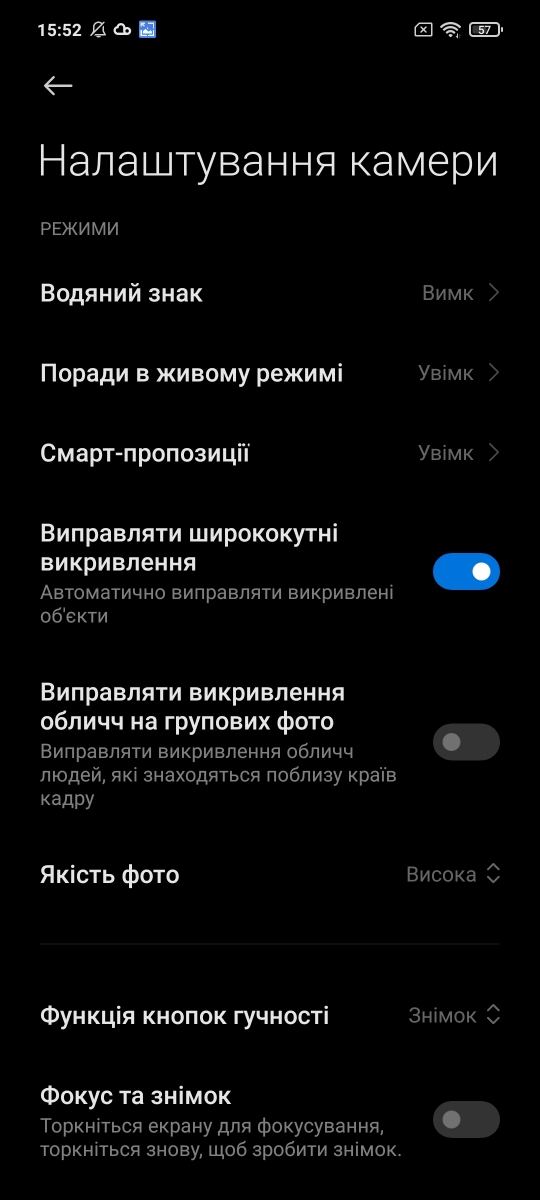The image size is (540, 1200).
Task: Select the Функція кнопок гучності option
Action: pos(270,1016)
